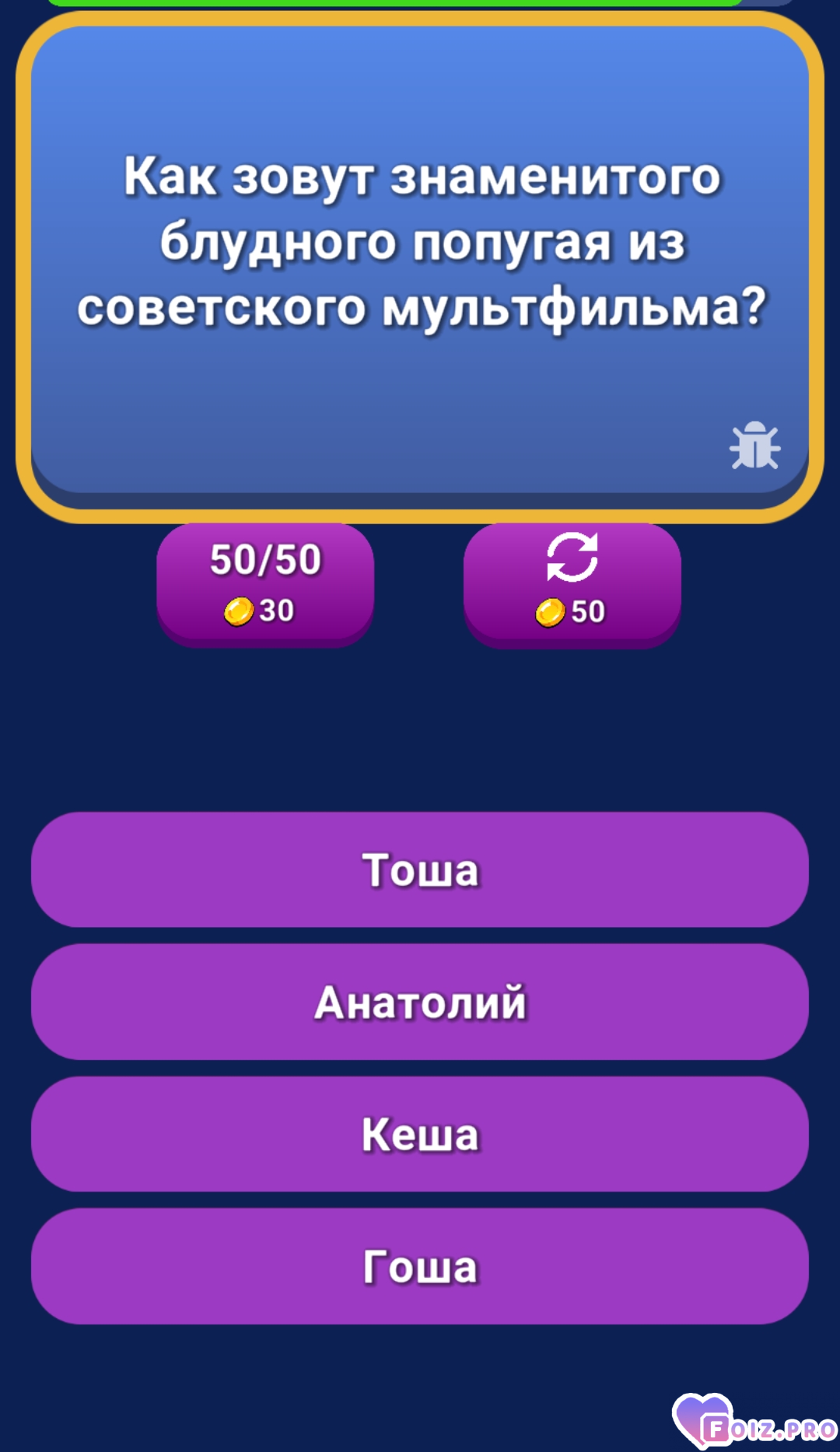
Task: Pick the answer Кеша
Action: tap(420, 1134)
